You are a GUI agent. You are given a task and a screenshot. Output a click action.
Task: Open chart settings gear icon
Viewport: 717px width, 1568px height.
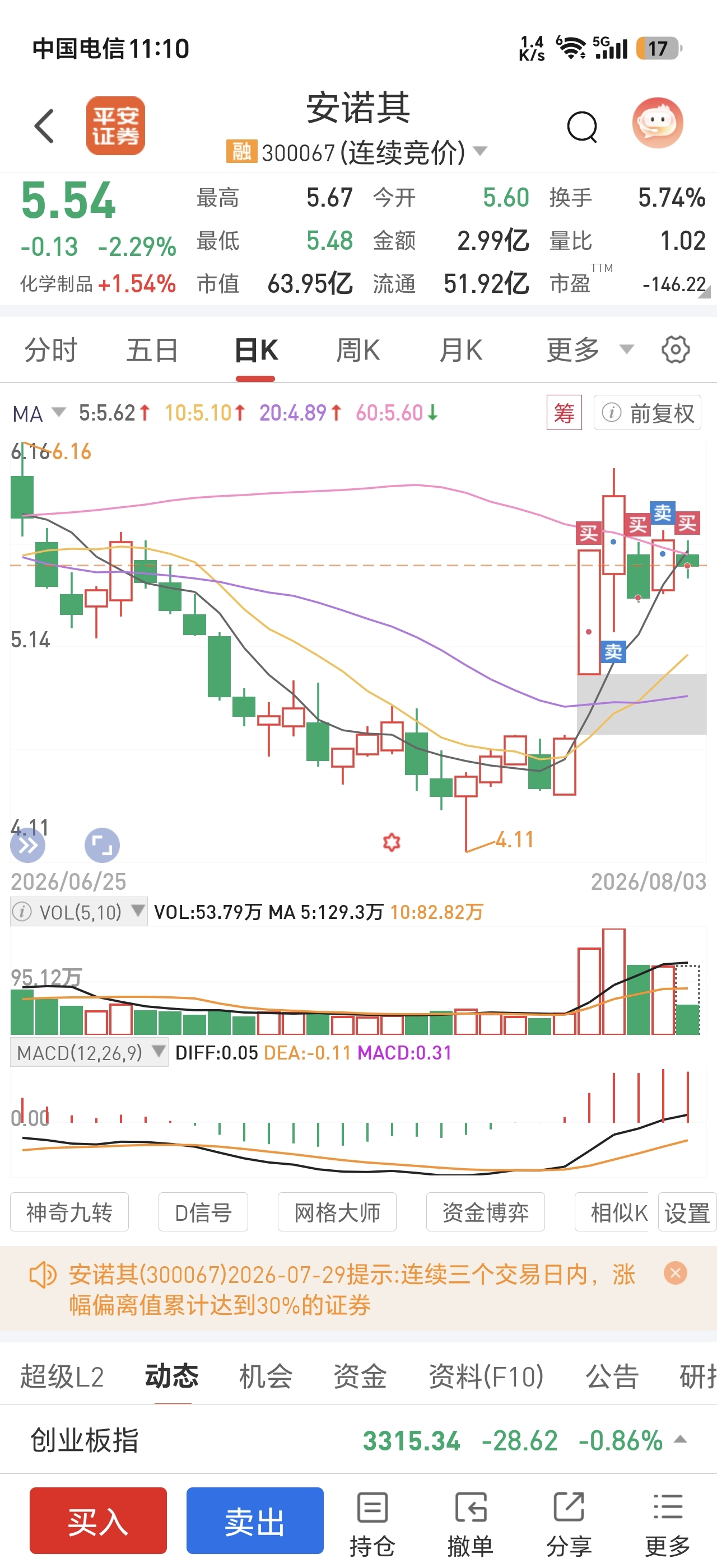click(x=676, y=349)
